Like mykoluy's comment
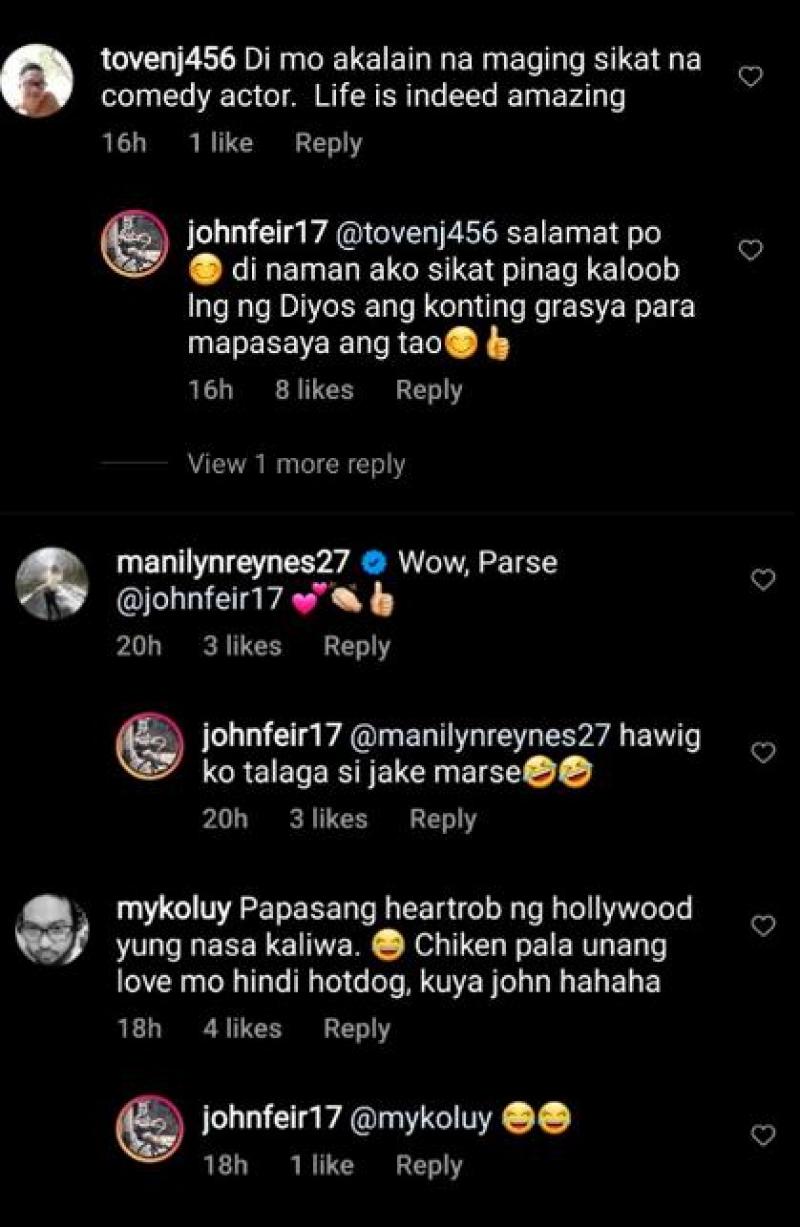This screenshot has height=1227, width=800. [x=763, y=926]
